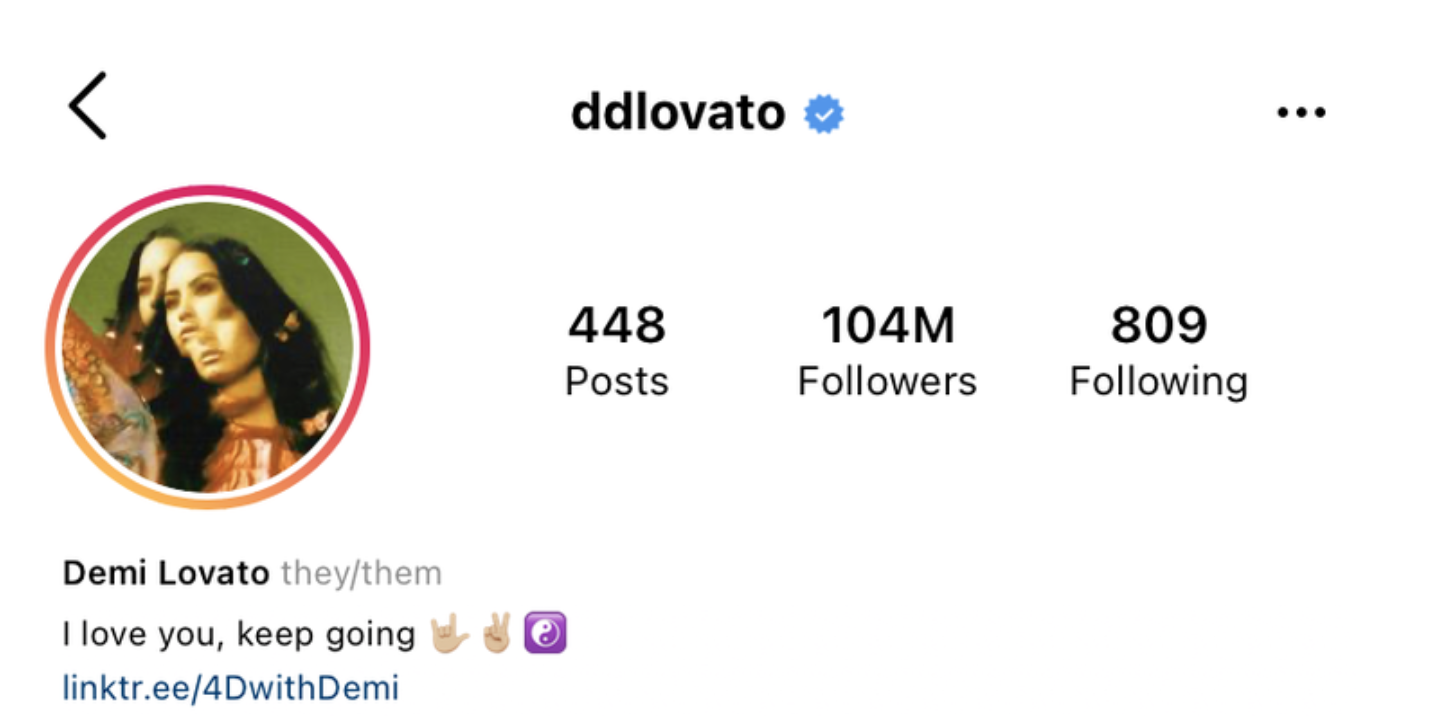
Task: Jump to the 448 Posts
Action: pos(617,352)
